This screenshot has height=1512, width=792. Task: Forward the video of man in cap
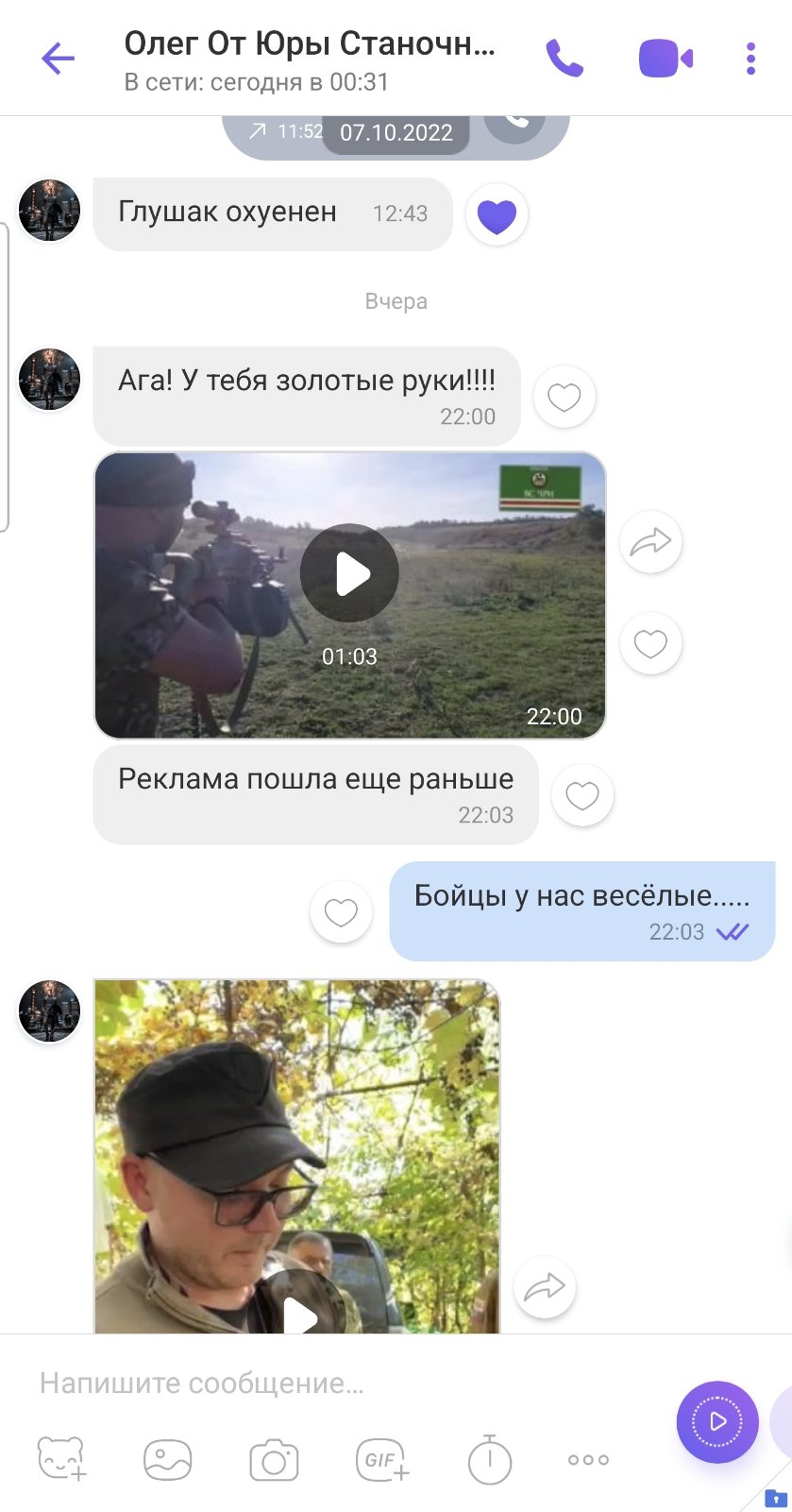pyautogui.click(x=545, y=1287)
